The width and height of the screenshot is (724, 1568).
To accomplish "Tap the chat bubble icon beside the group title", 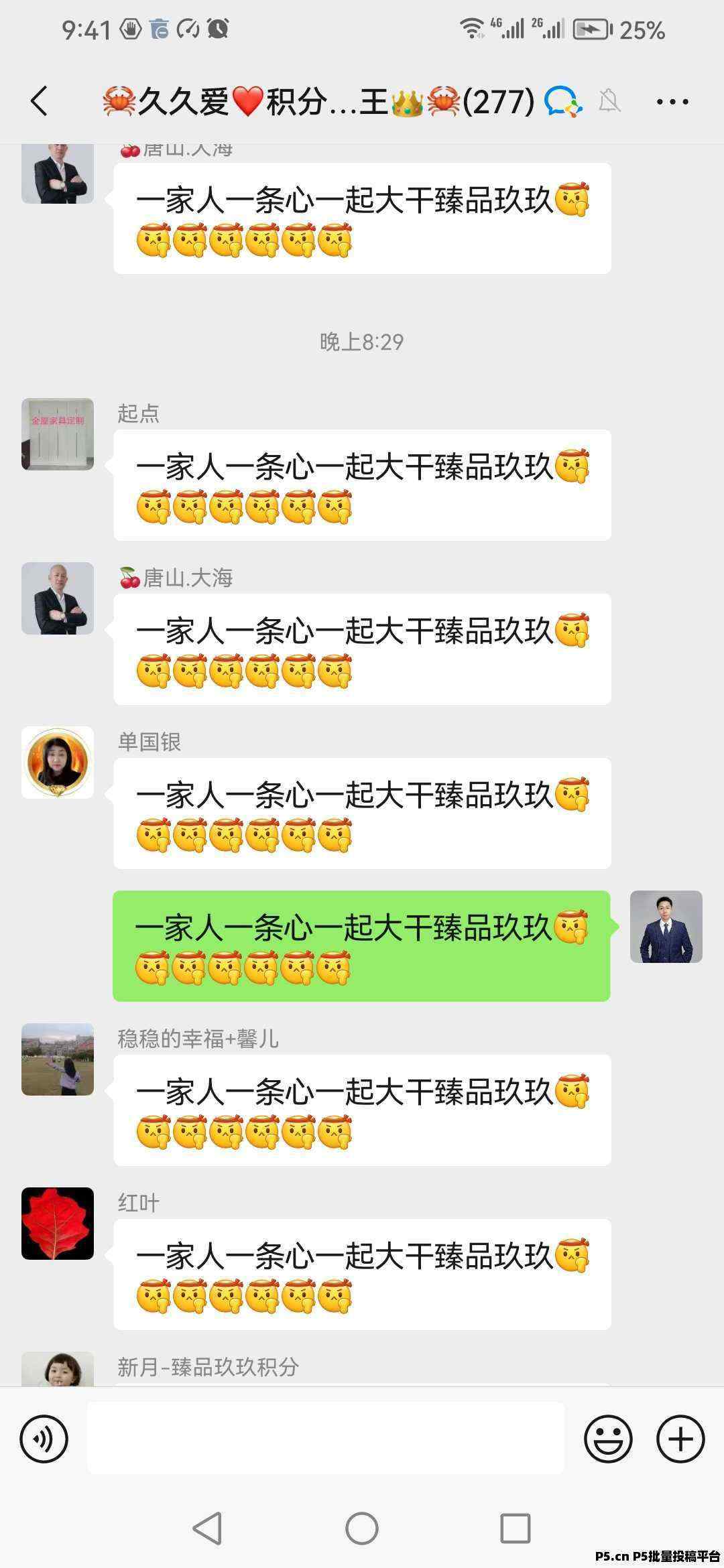I will (562, 102).
